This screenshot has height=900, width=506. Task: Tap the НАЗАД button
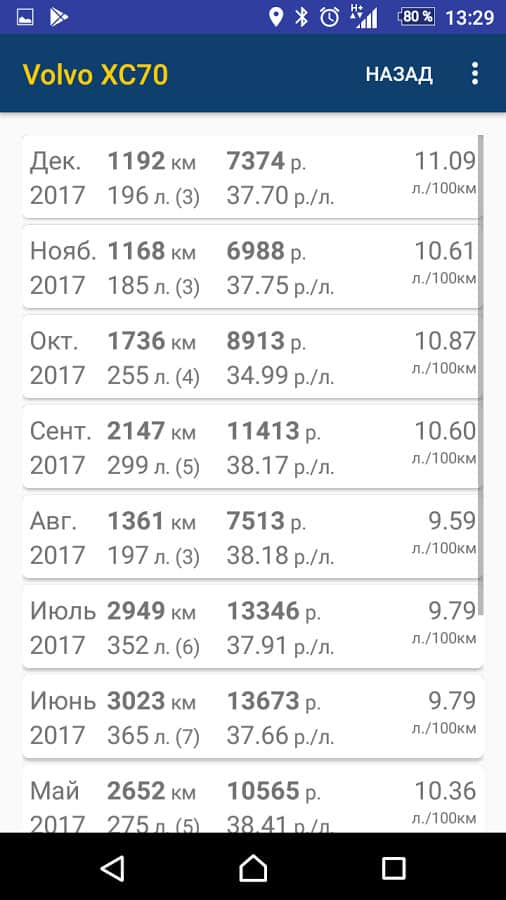tap(399, 74)
